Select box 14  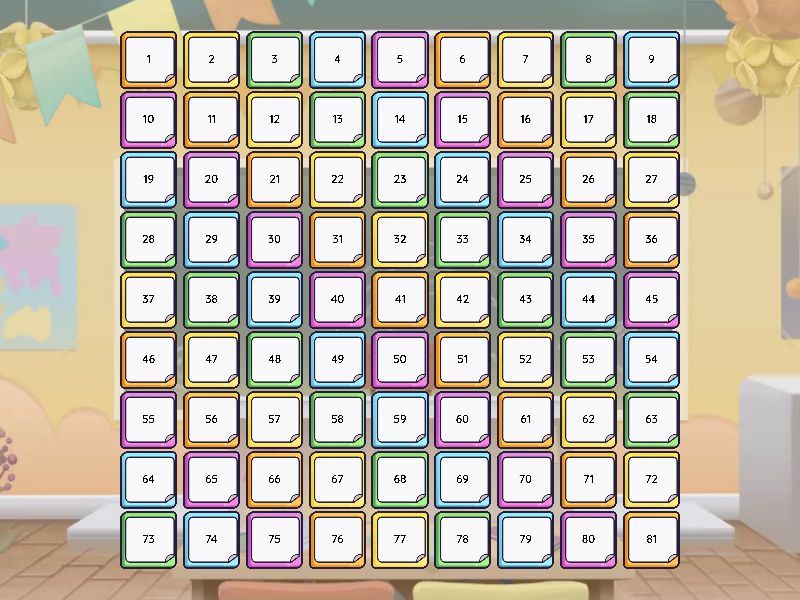tap(400, 120)
